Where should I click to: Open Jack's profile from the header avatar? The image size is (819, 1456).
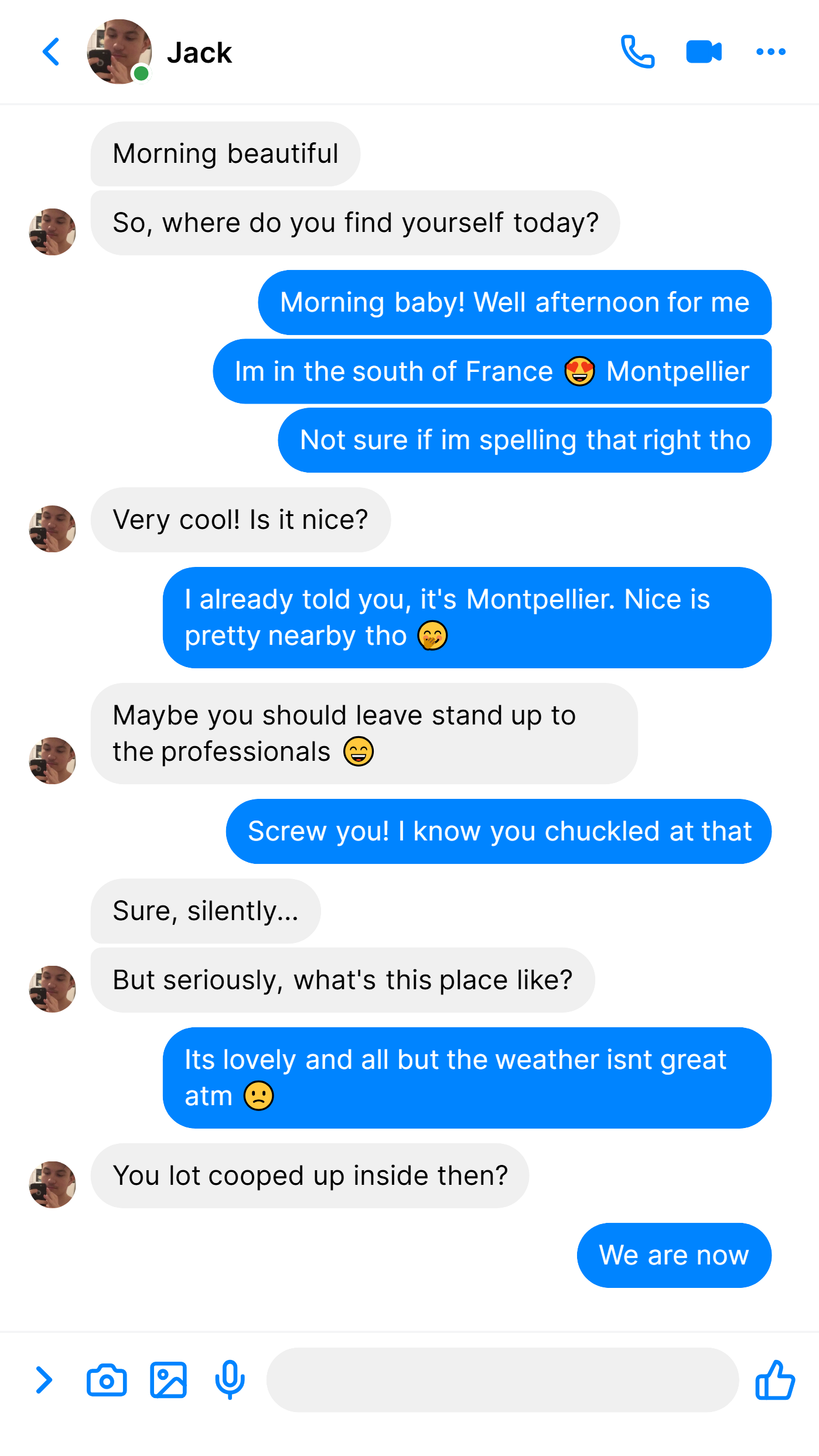coord(120,52)
